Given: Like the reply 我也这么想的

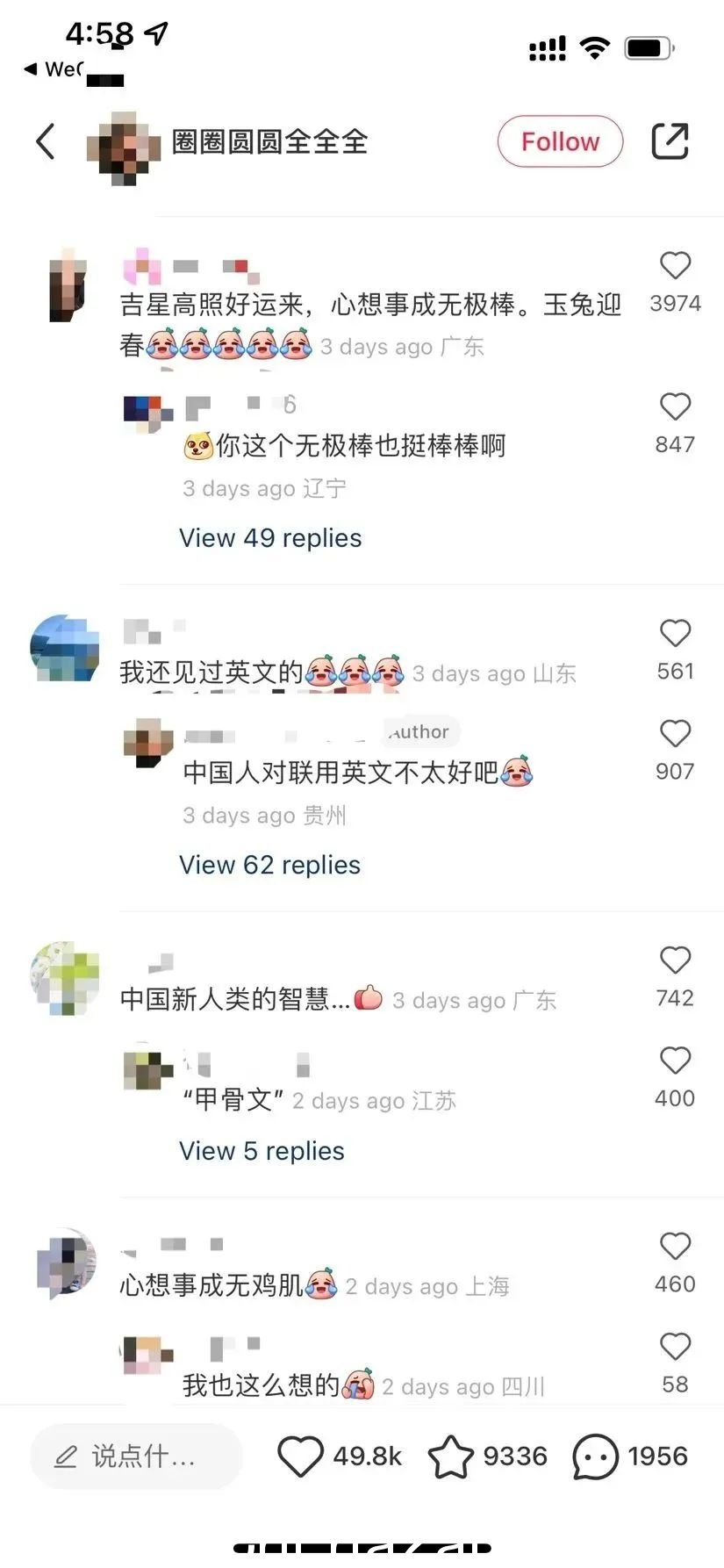Looking at the screenshot, I should pyautogui.click(x=675, y=1347).
